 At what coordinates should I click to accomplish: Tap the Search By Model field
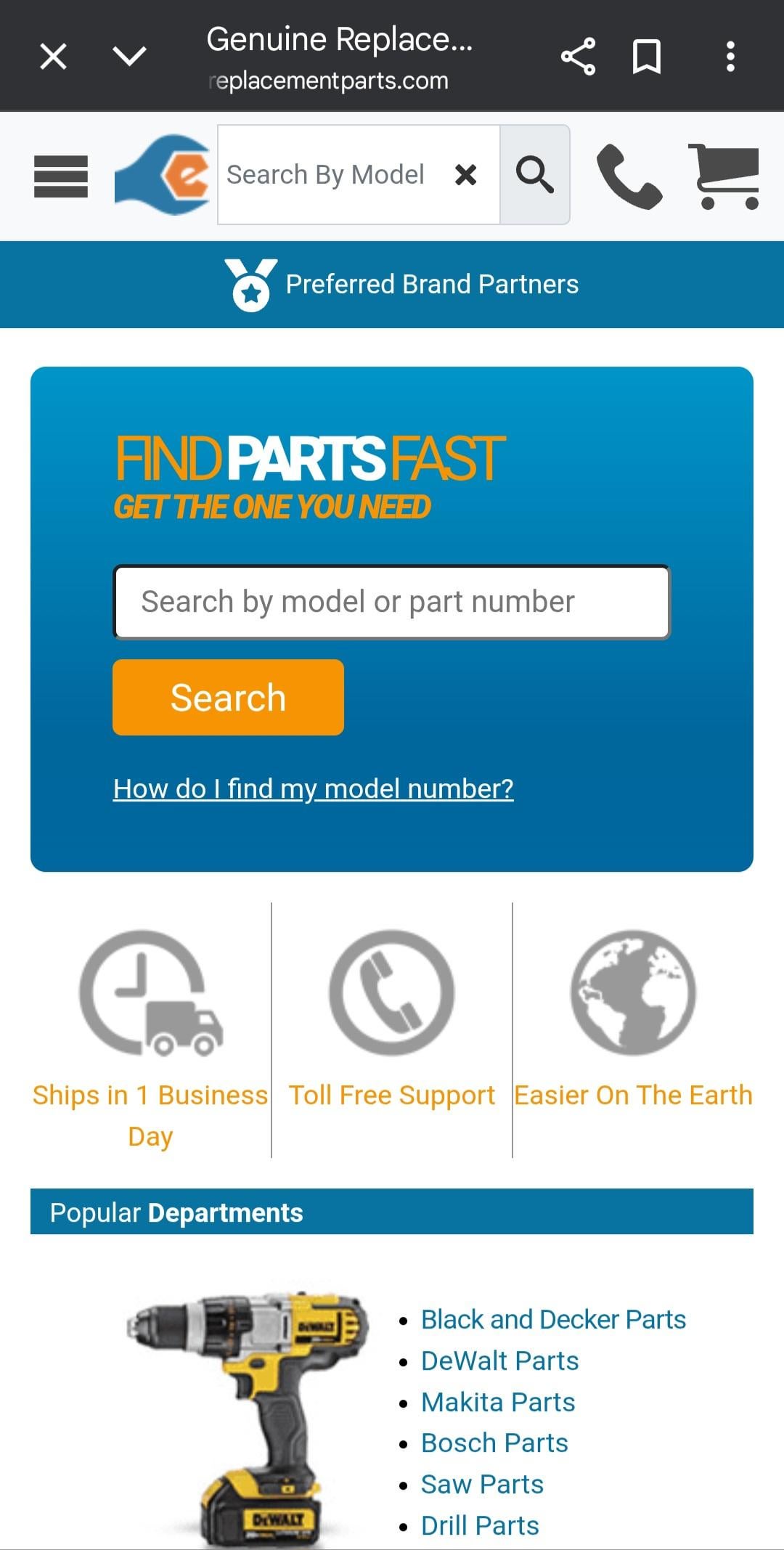327,175
